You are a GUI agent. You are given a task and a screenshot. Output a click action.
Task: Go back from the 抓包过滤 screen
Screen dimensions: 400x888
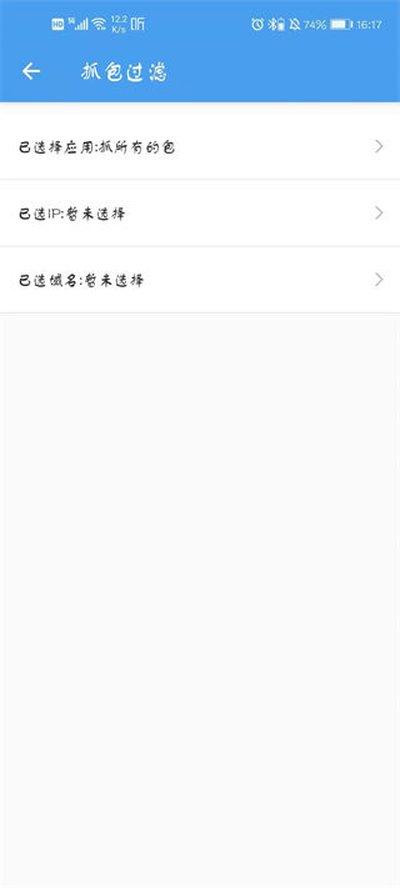click(x=31, y=71)
